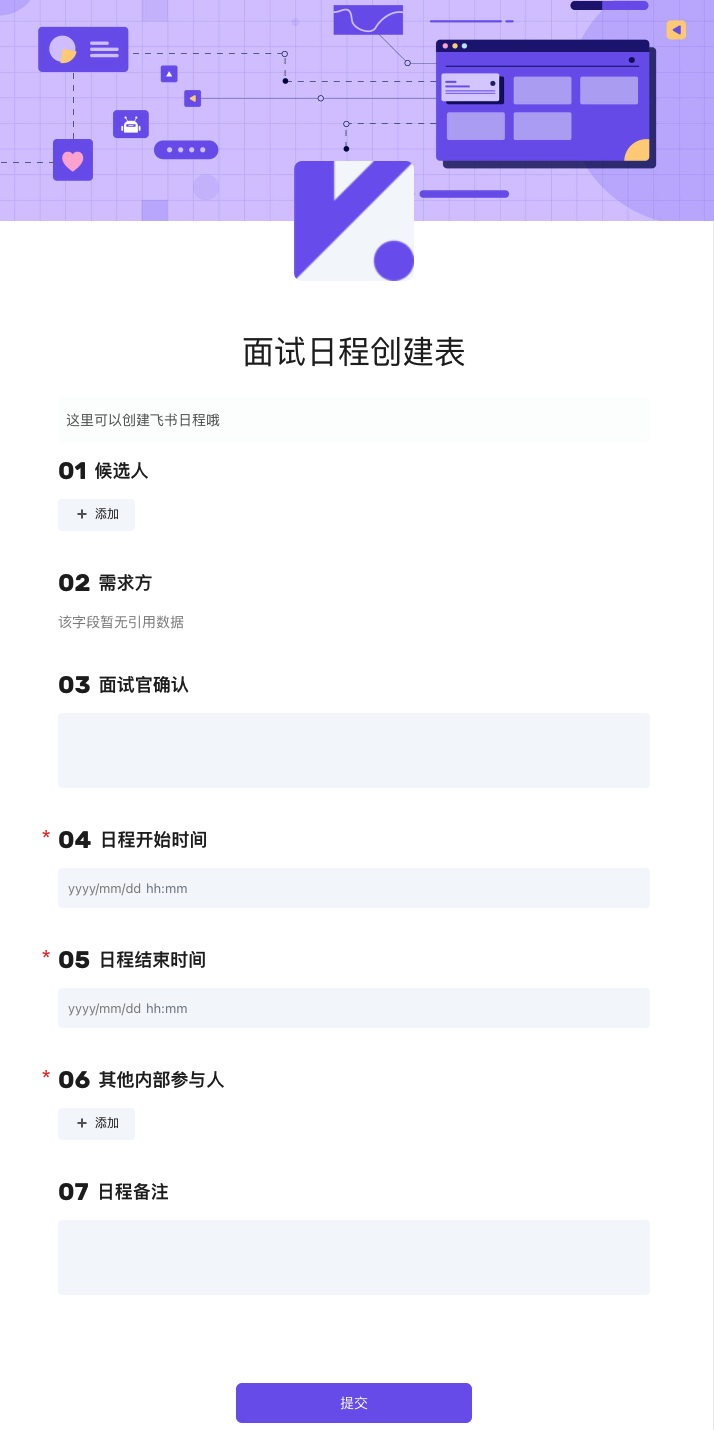The height and width of the screenshot is (1430, 714).
Task: Tap 添加 under 候选人
Action: [96, 514]
